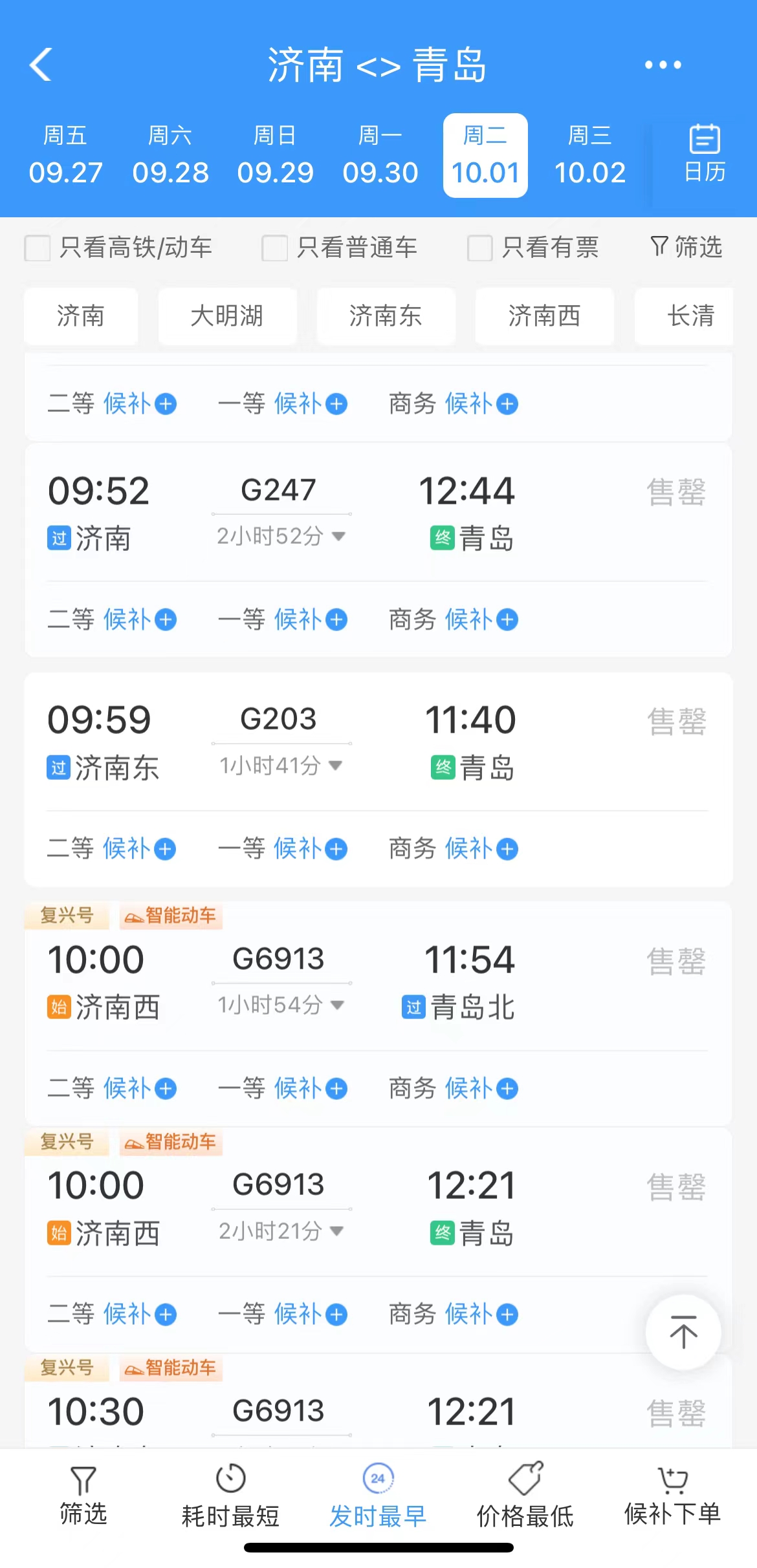Go back using the top-left arrow
This screenshot has height=1568, width=757.
click(41, 65)
